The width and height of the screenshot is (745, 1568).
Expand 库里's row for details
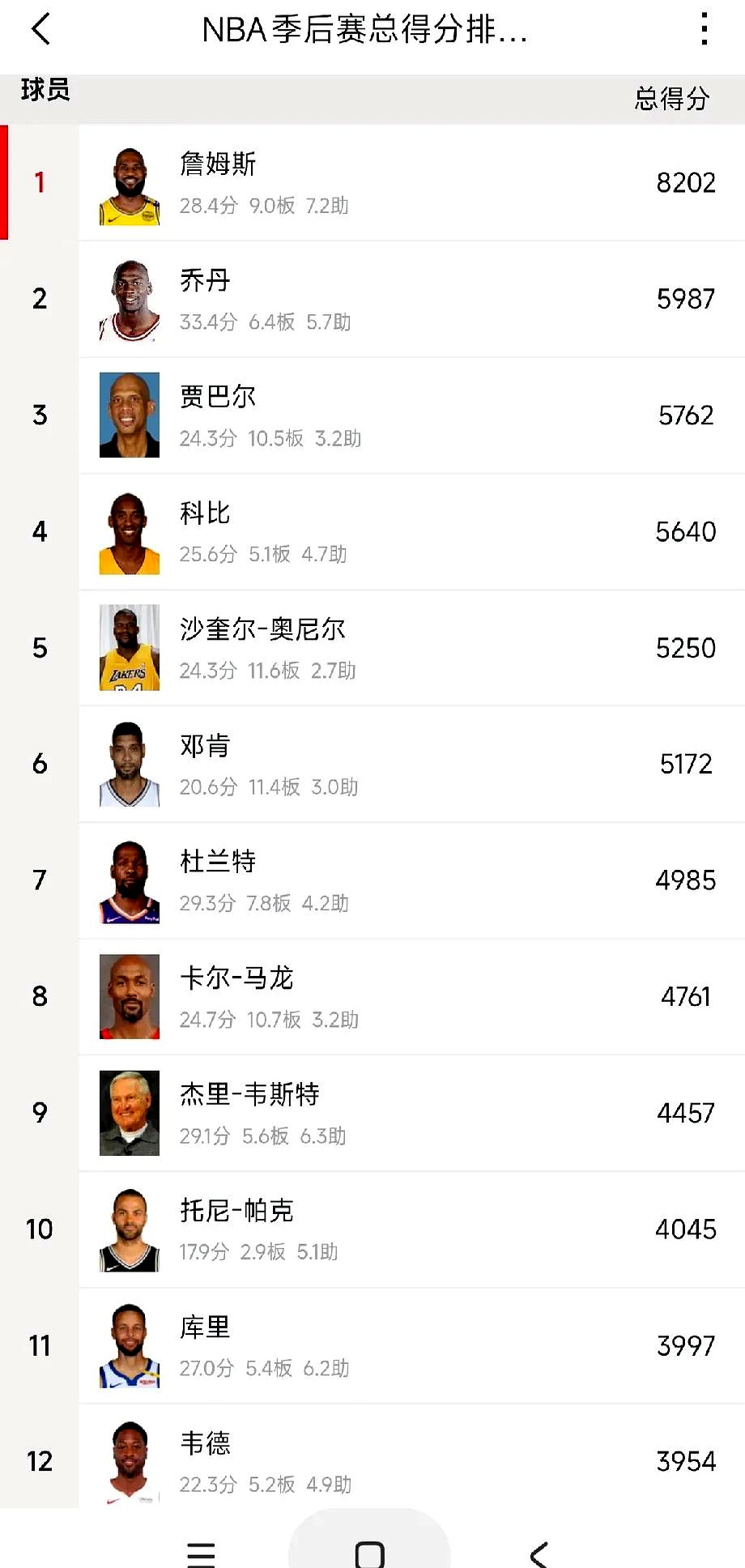[372, 1344]
